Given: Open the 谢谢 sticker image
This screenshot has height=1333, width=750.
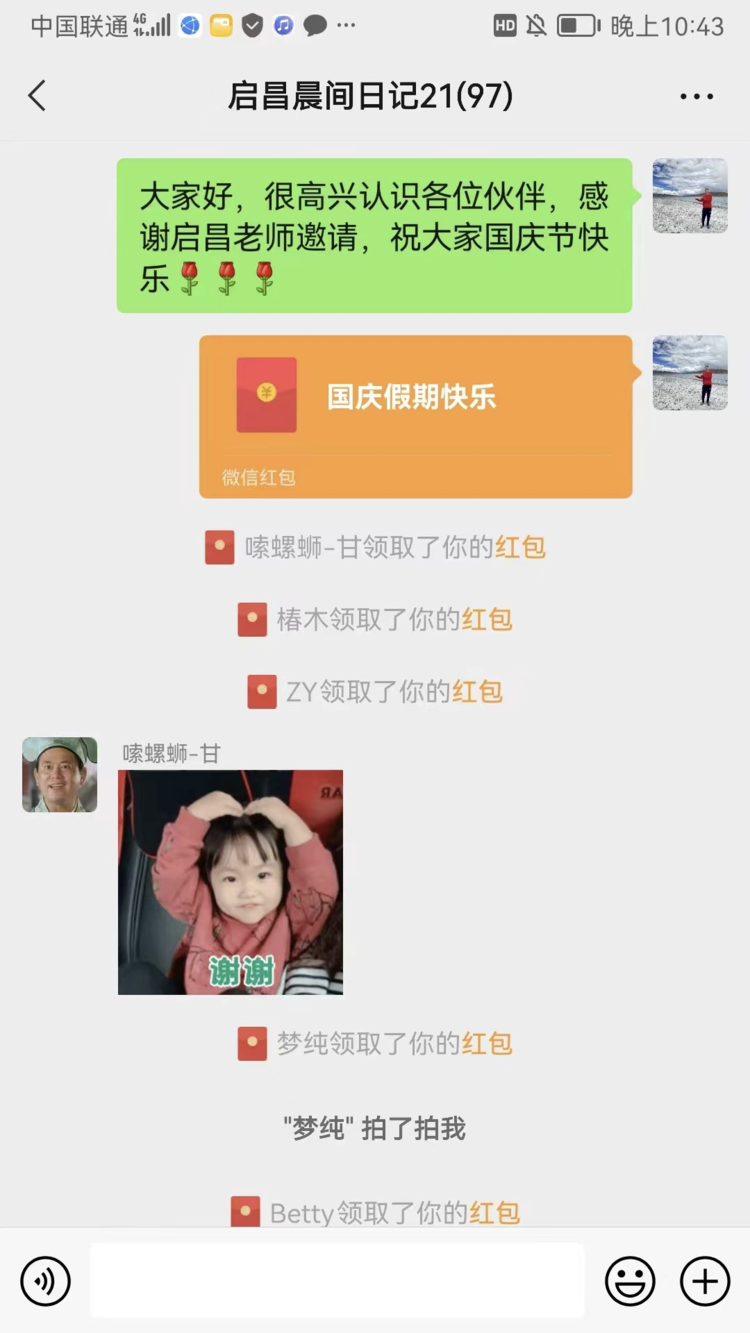Looking at the screenshot, I should click(x=230, y=882).
